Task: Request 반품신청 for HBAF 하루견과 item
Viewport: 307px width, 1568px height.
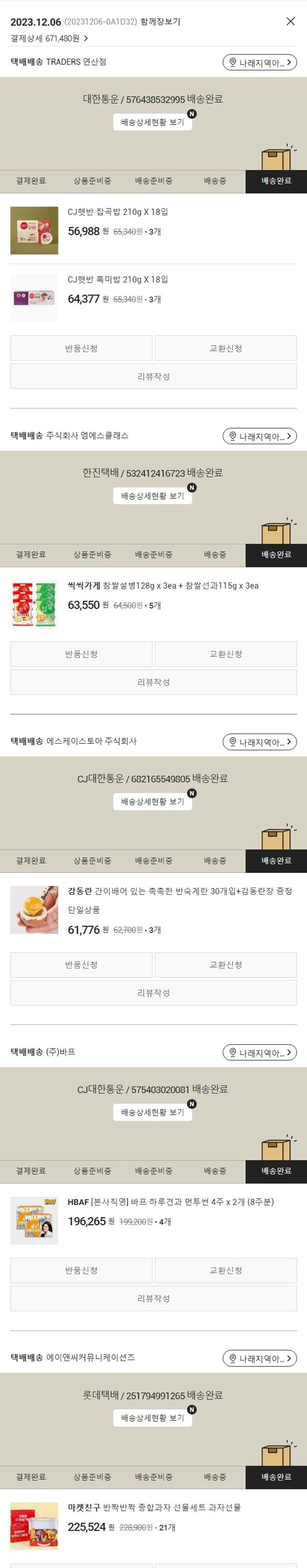Action: click(x=81, y=1270)
